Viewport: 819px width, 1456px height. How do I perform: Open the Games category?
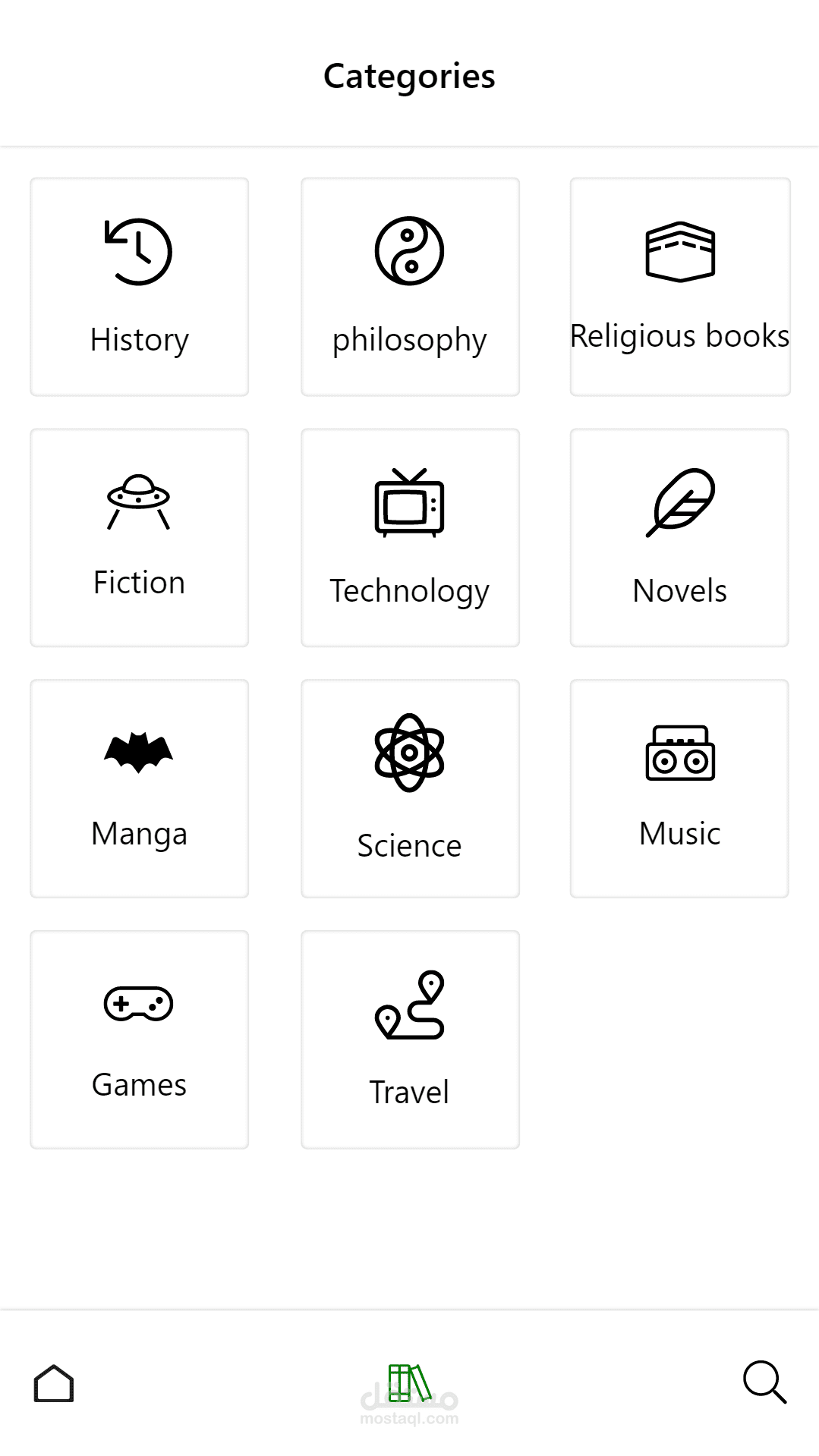tap(140, 1039)
